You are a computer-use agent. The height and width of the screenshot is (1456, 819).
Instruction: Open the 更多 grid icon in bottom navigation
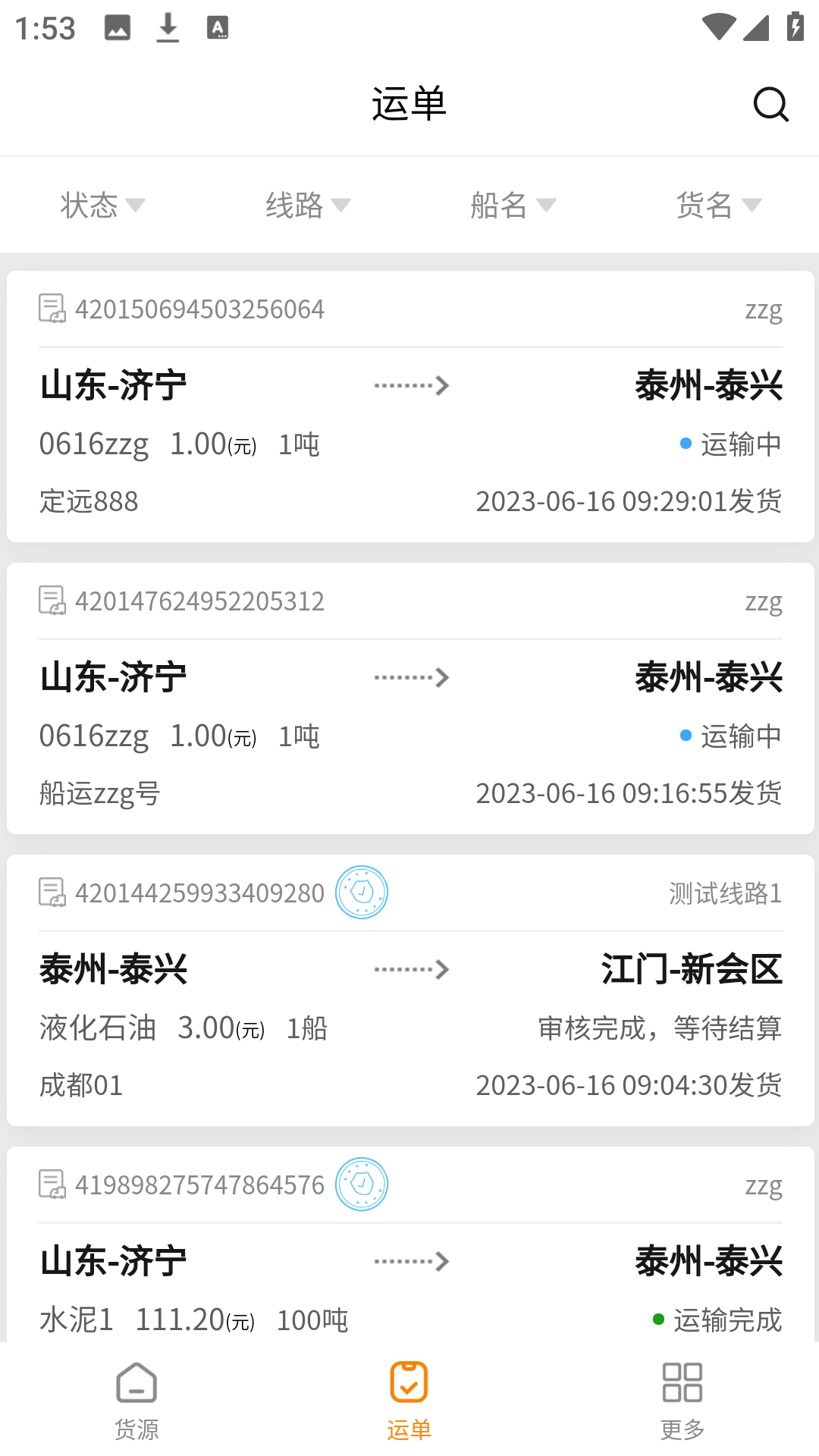[681, 1382]
